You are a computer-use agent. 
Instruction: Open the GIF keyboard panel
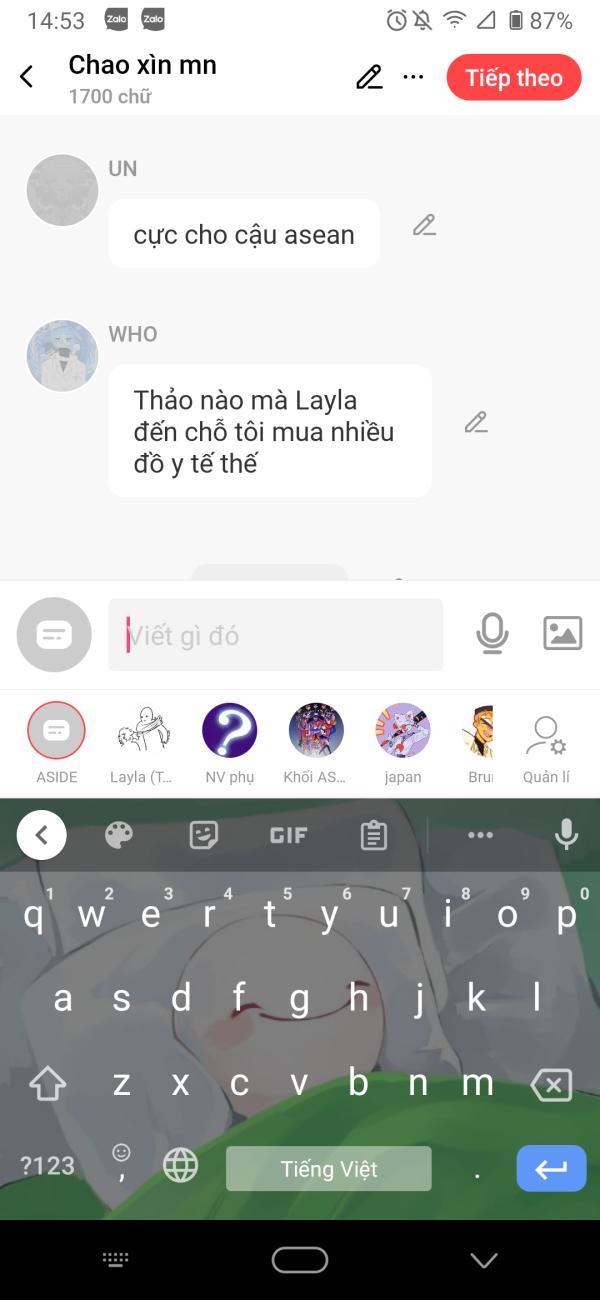coord(288,835)
